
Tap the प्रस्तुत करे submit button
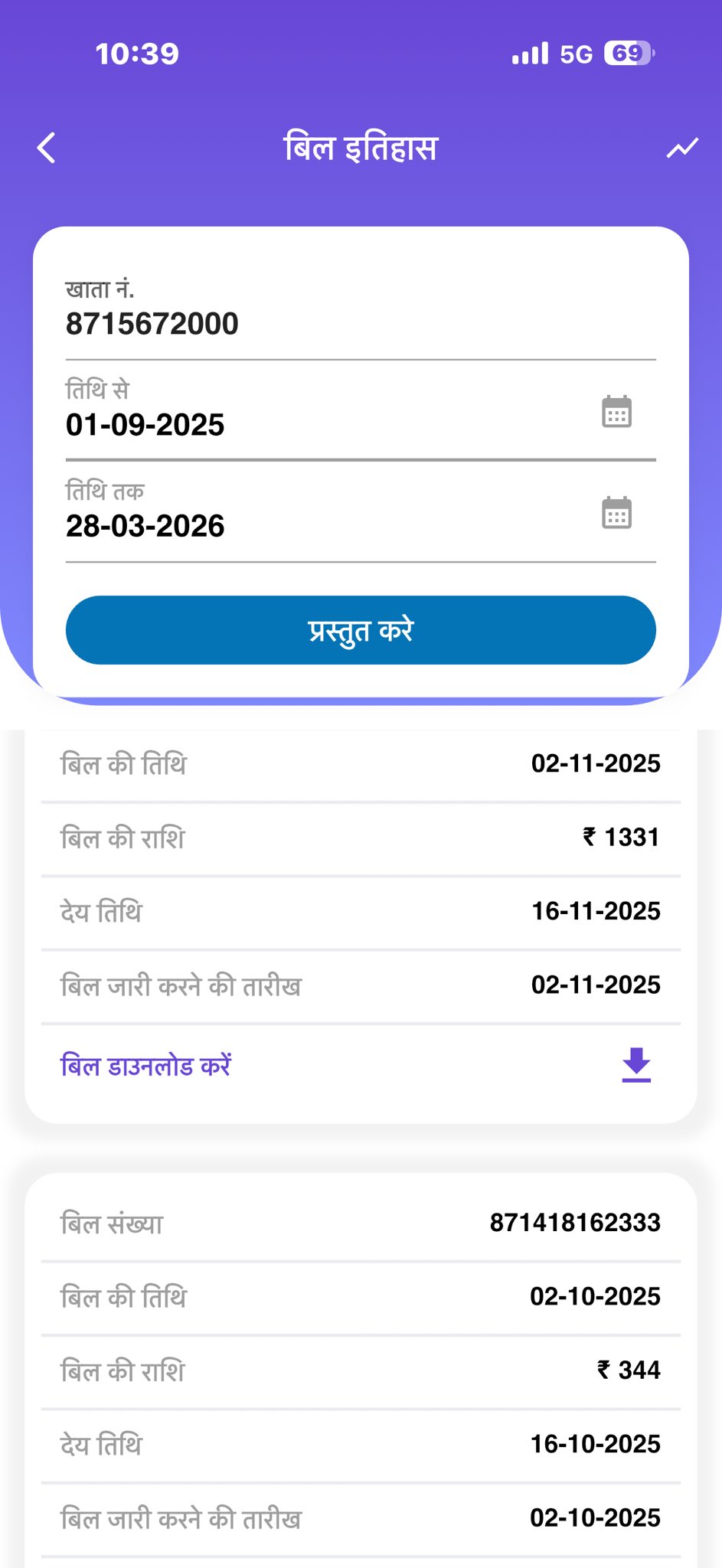pyautogui.click(x=361, y=630)
